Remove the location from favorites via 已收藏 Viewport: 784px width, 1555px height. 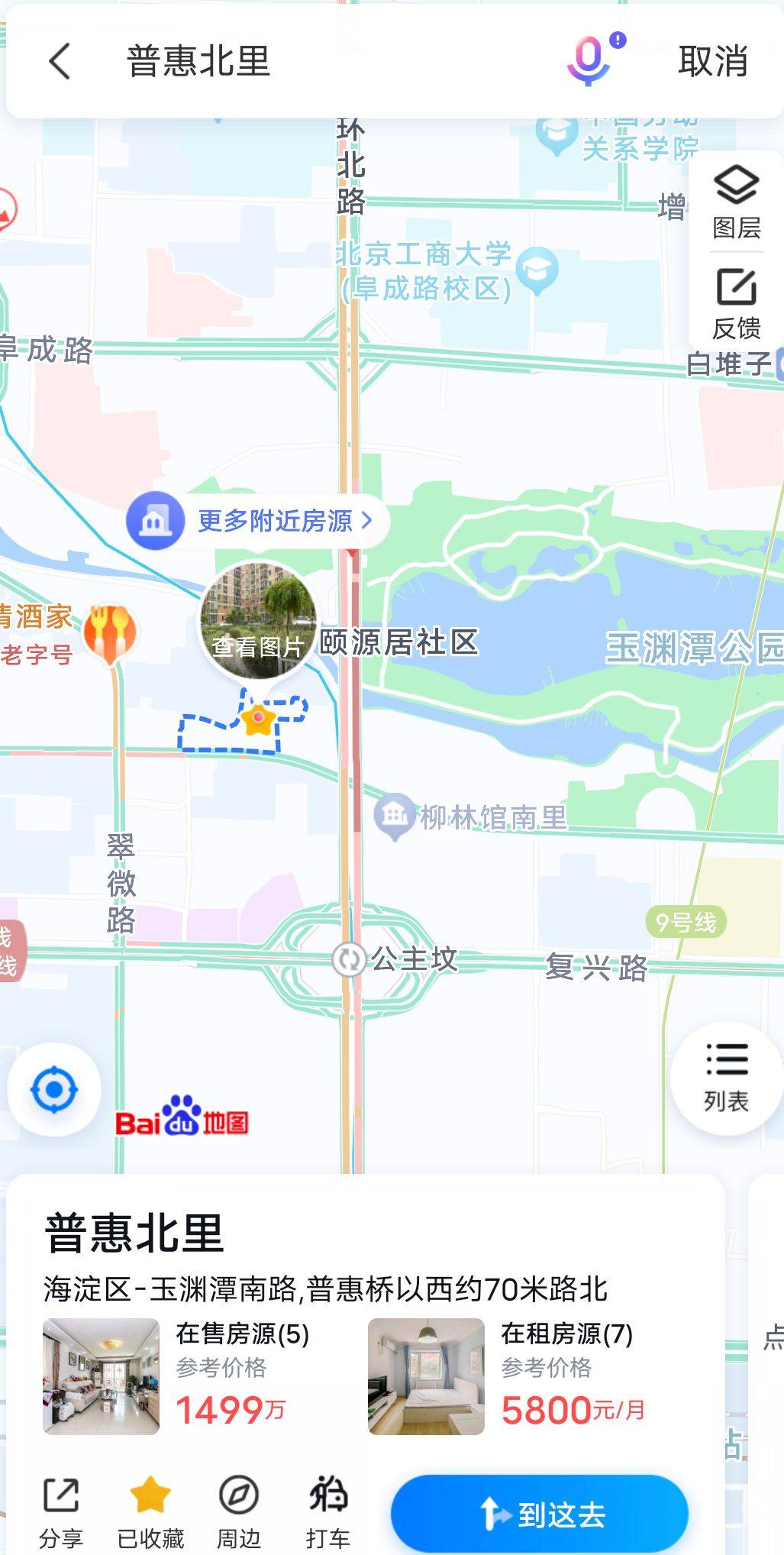pyautogui.click(x=150, y=1513)
